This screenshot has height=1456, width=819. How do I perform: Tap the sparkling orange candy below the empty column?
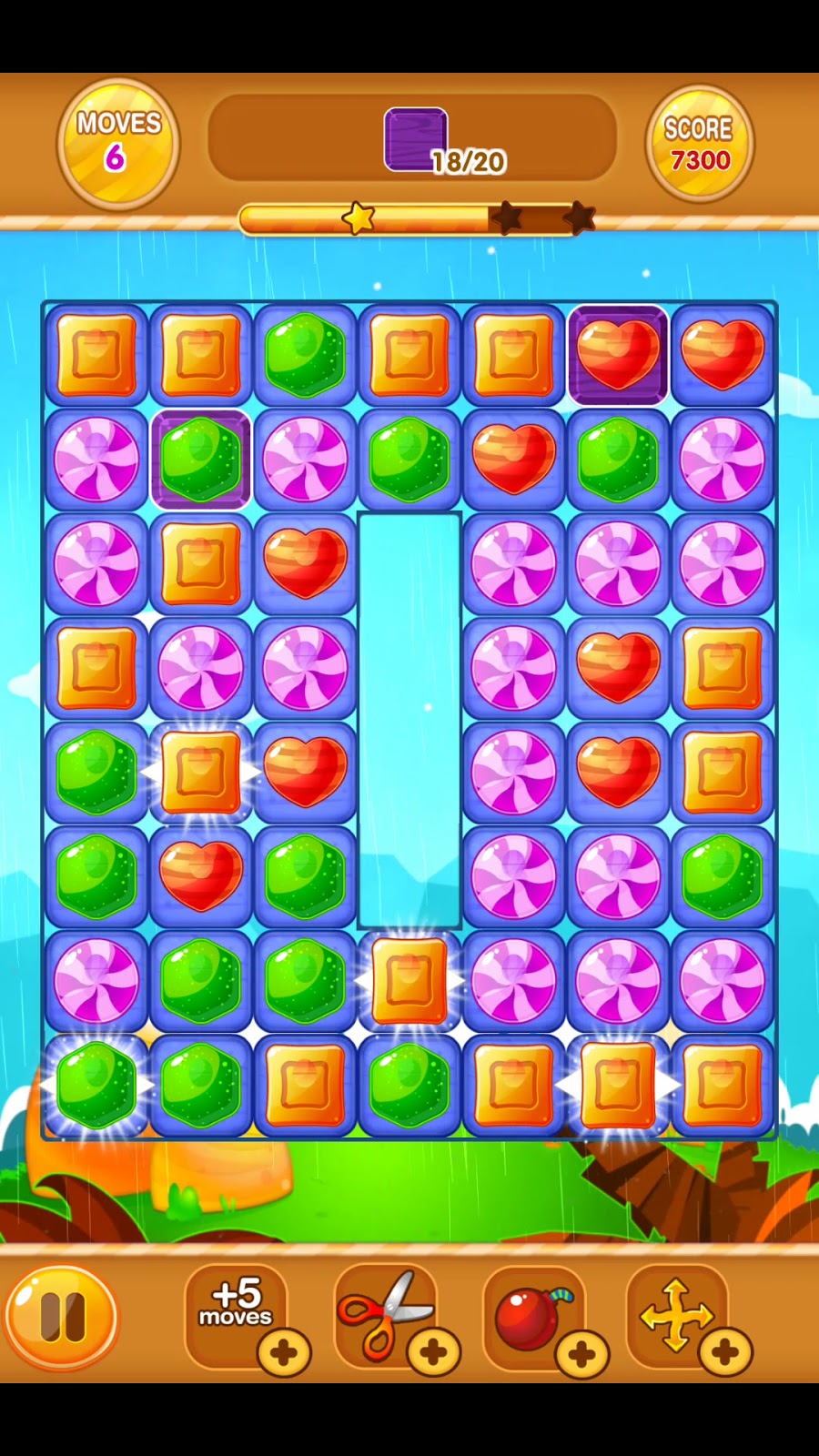409,981
